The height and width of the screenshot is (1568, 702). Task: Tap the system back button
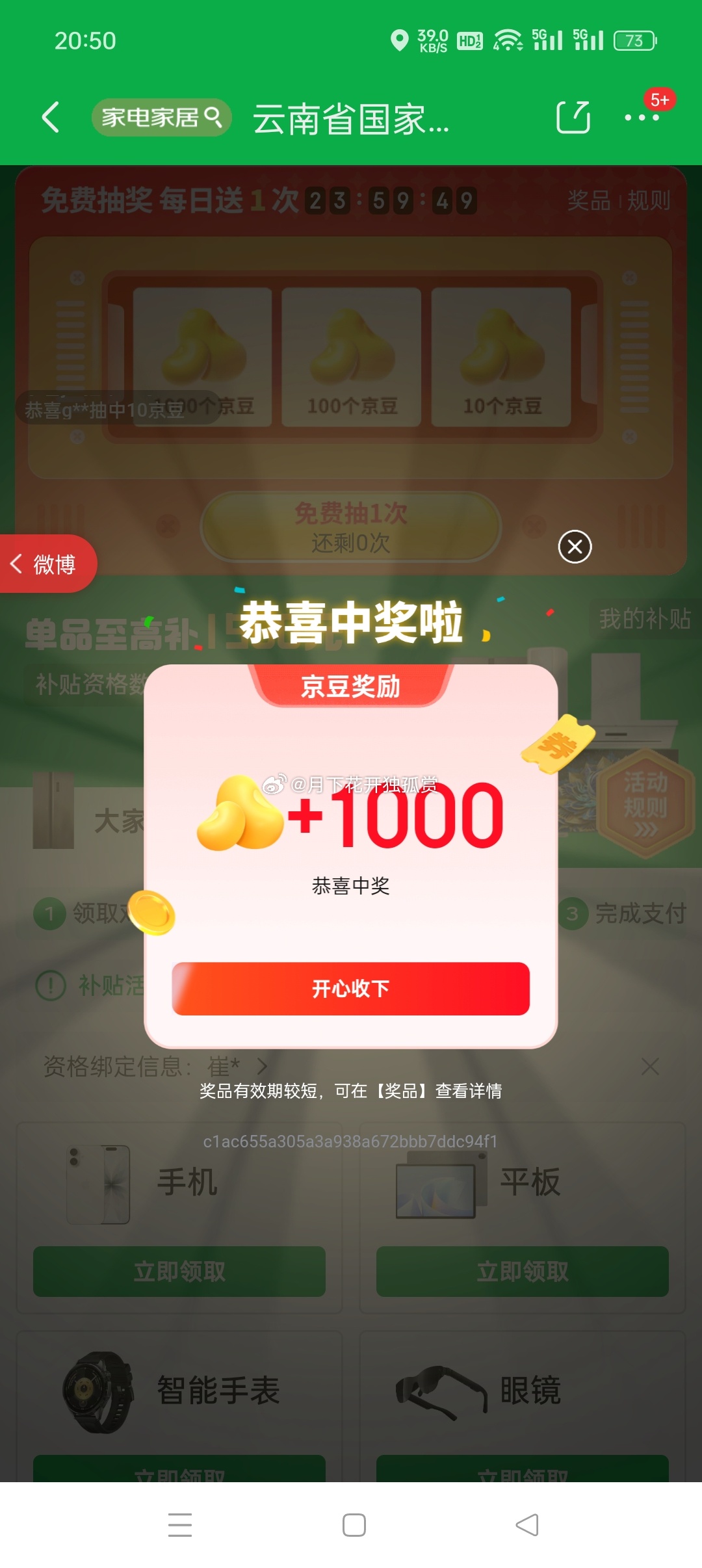coord(526,1524)
